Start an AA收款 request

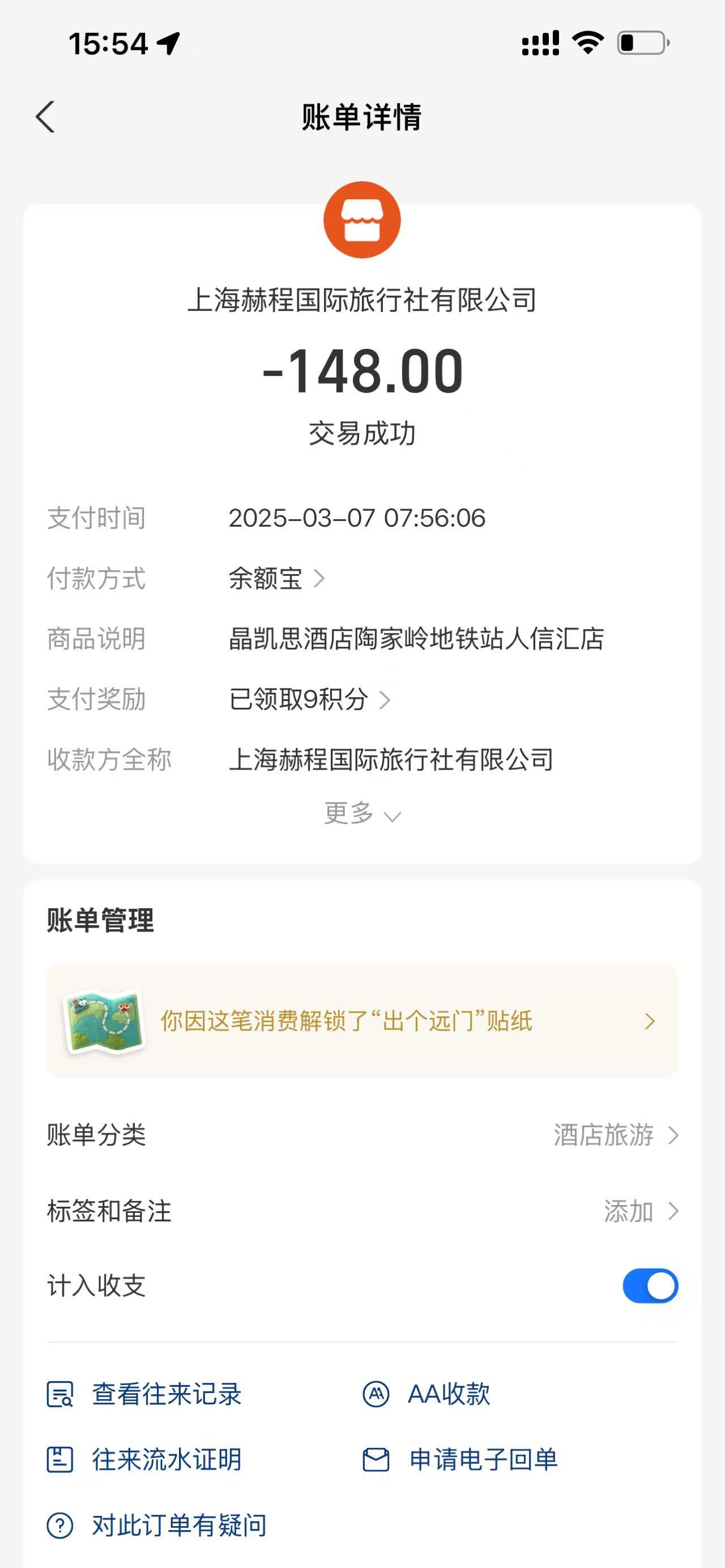coord(426,1394)
